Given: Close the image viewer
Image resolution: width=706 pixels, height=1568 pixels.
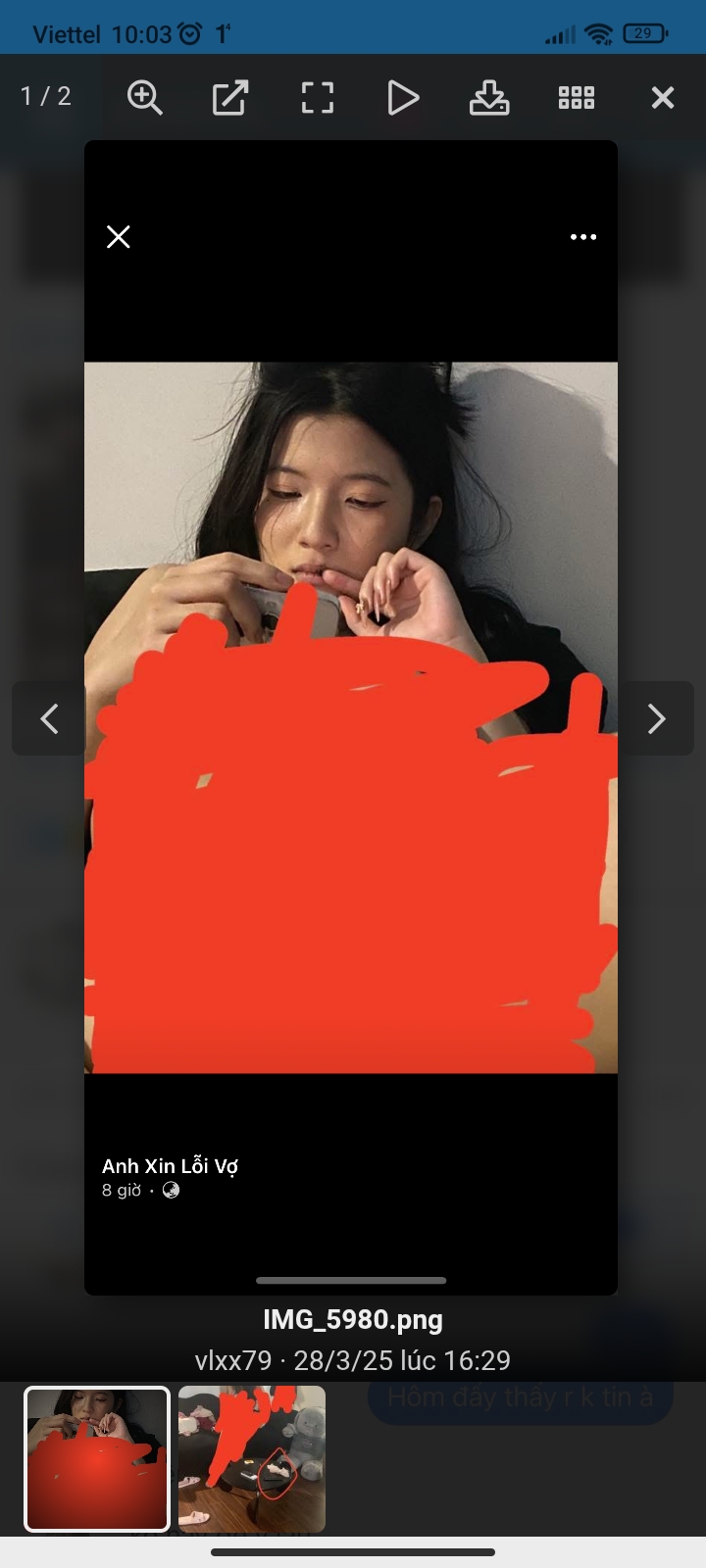Looking at the screenshot, I should pos(663,97).
